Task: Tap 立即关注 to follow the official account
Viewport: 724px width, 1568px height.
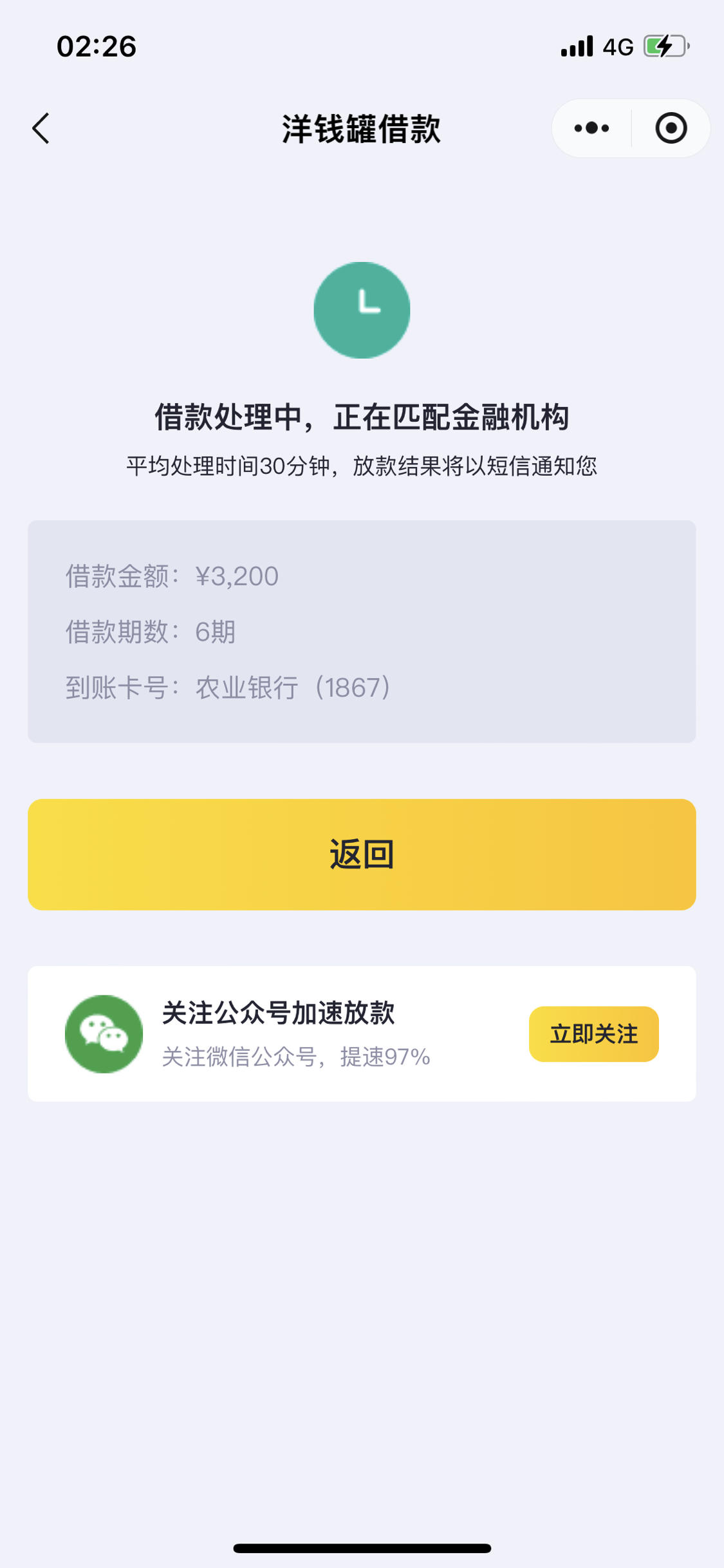Action: [593, 1034]
